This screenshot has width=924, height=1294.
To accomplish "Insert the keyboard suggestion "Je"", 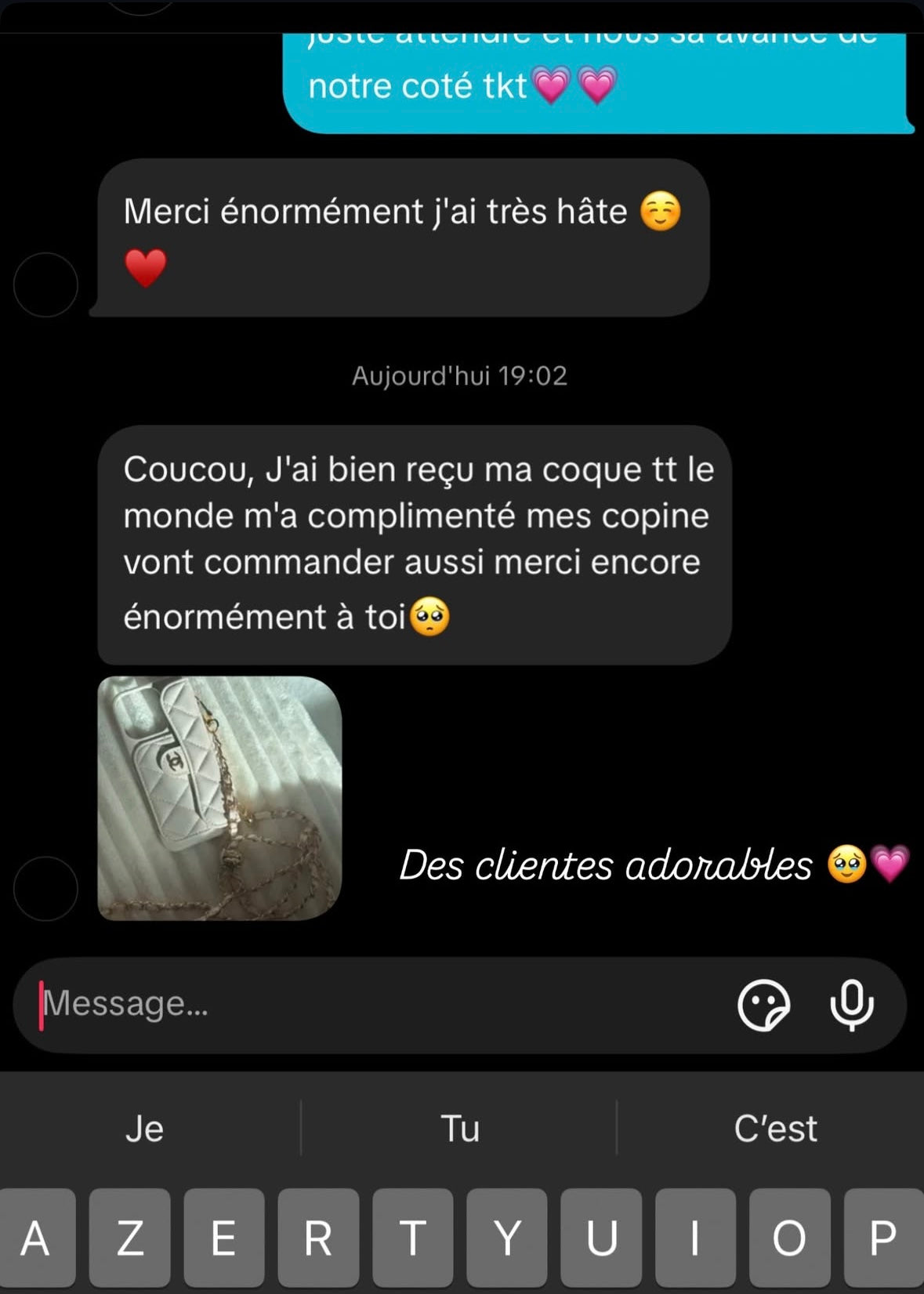I will click(145, 1129).
